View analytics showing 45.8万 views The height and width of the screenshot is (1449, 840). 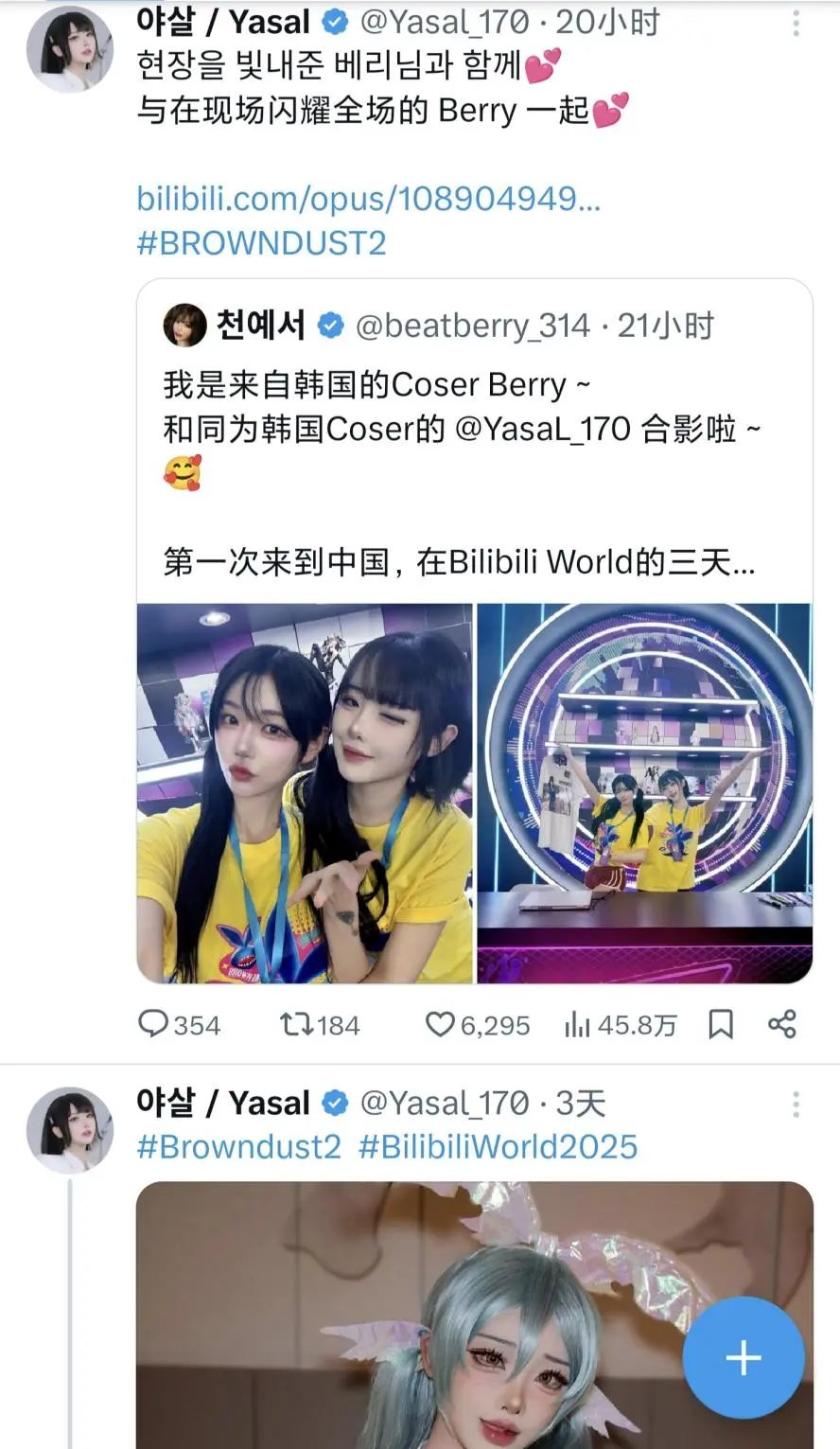pyautogui.click(x=620, y=1024)
